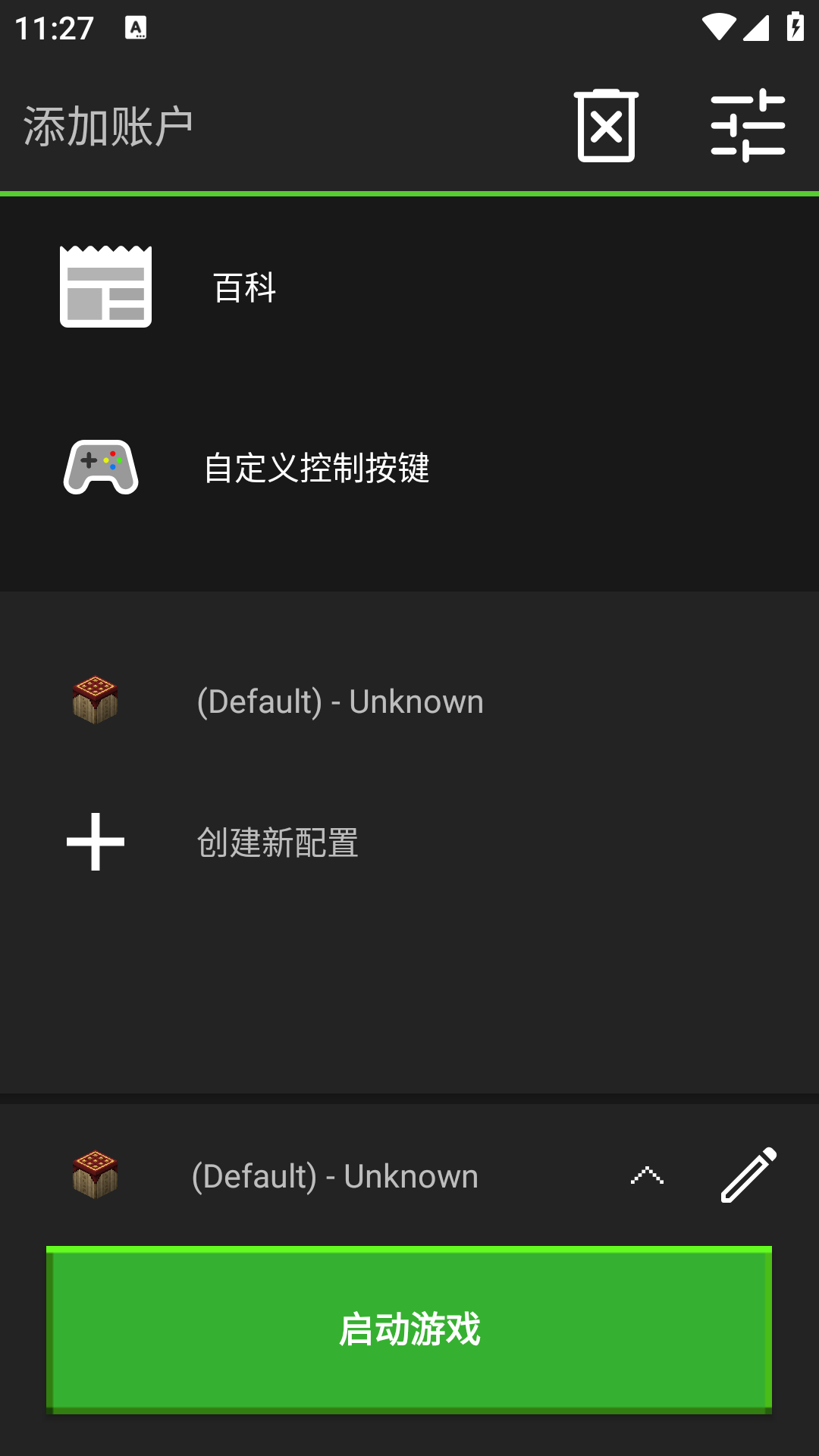Collapse the profile selector with the up chevron

647,1176
